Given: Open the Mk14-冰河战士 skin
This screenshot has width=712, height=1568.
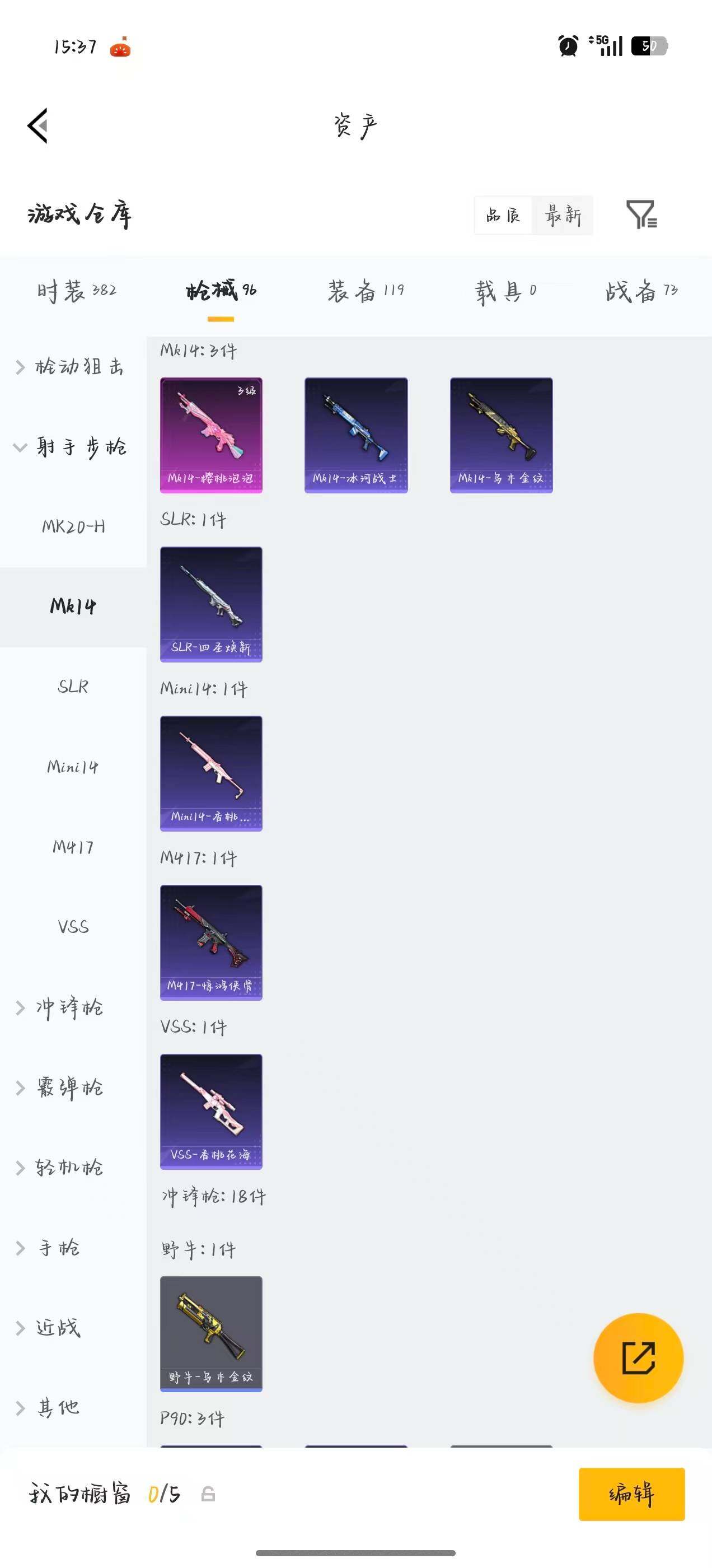Looking at the screenshot, I should point(356,435).
